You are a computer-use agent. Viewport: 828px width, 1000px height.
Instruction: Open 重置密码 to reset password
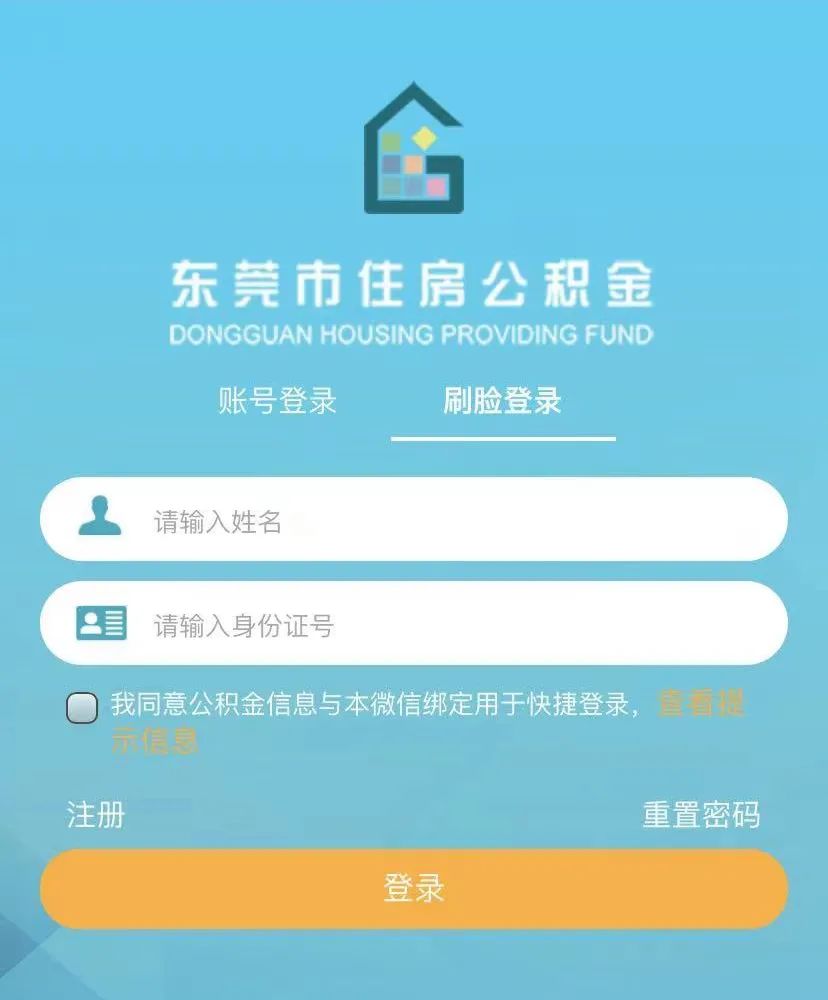[x=700, y=815]
